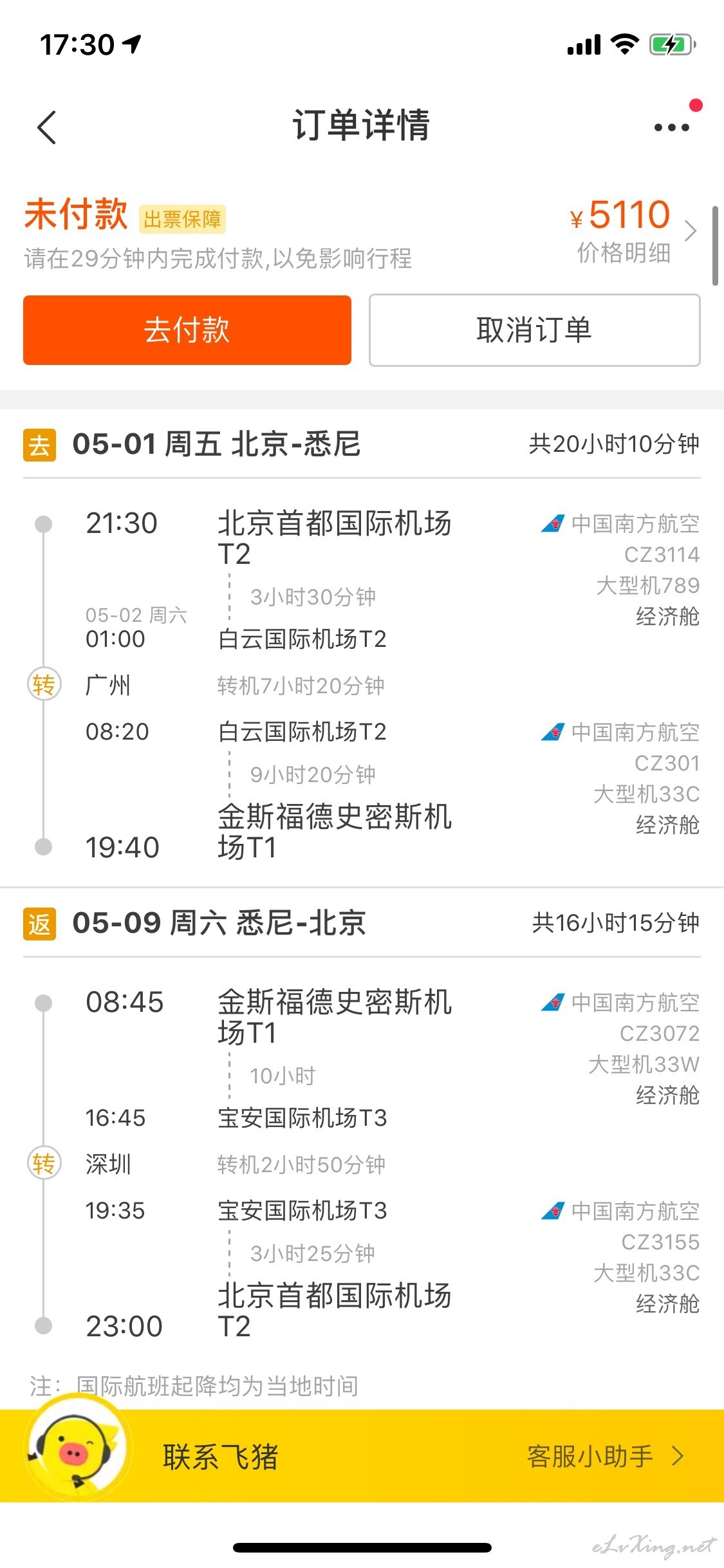Go back from order details
Viewport: 724px width, 1568px height.
tap(47, 127)
